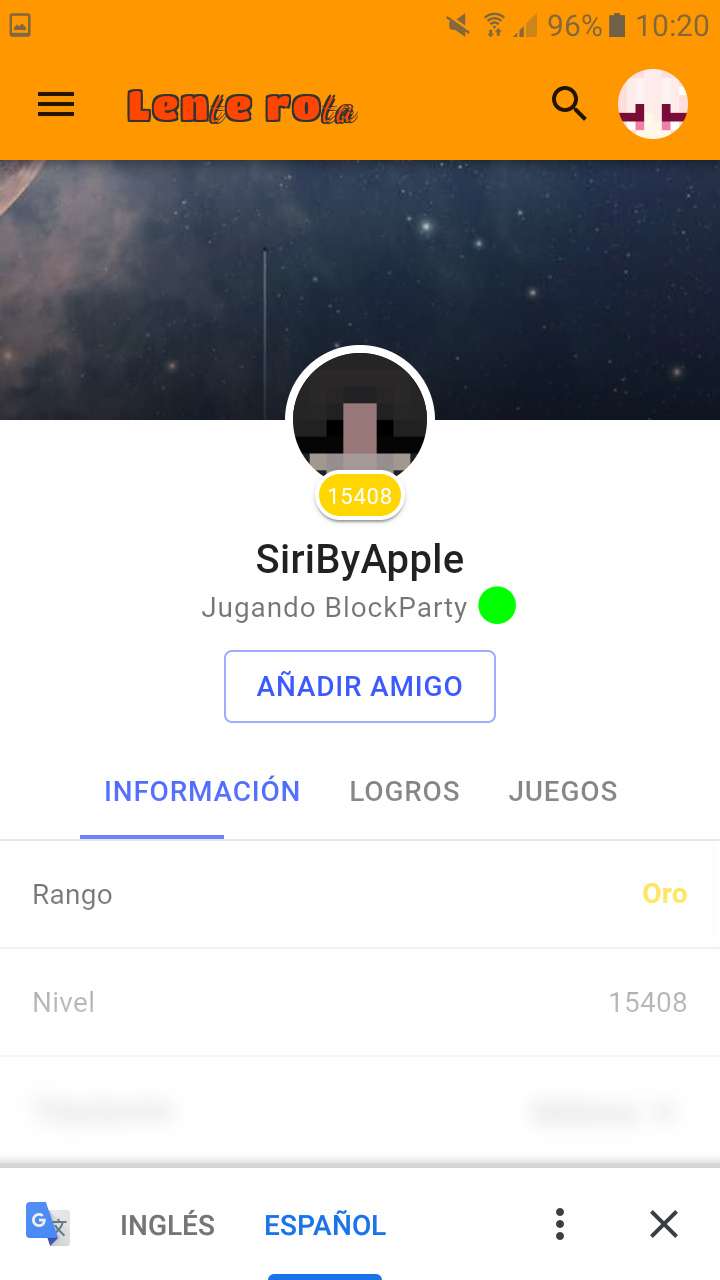720x1280 pixels.
Task: Choose INGLÉS in the translate bar
Action: tap(167, 1225)
